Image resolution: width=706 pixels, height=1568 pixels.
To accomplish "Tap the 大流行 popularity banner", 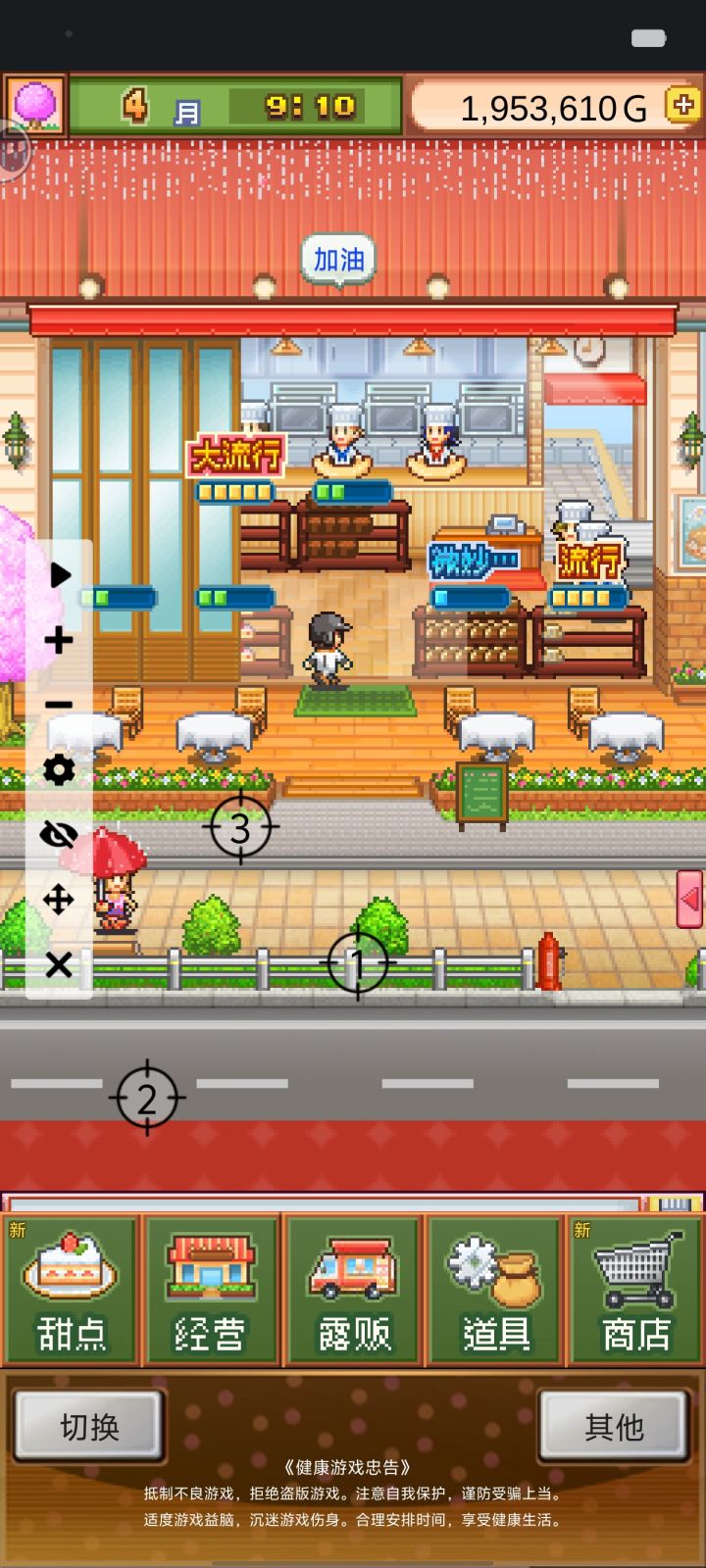I will [235, 456].
